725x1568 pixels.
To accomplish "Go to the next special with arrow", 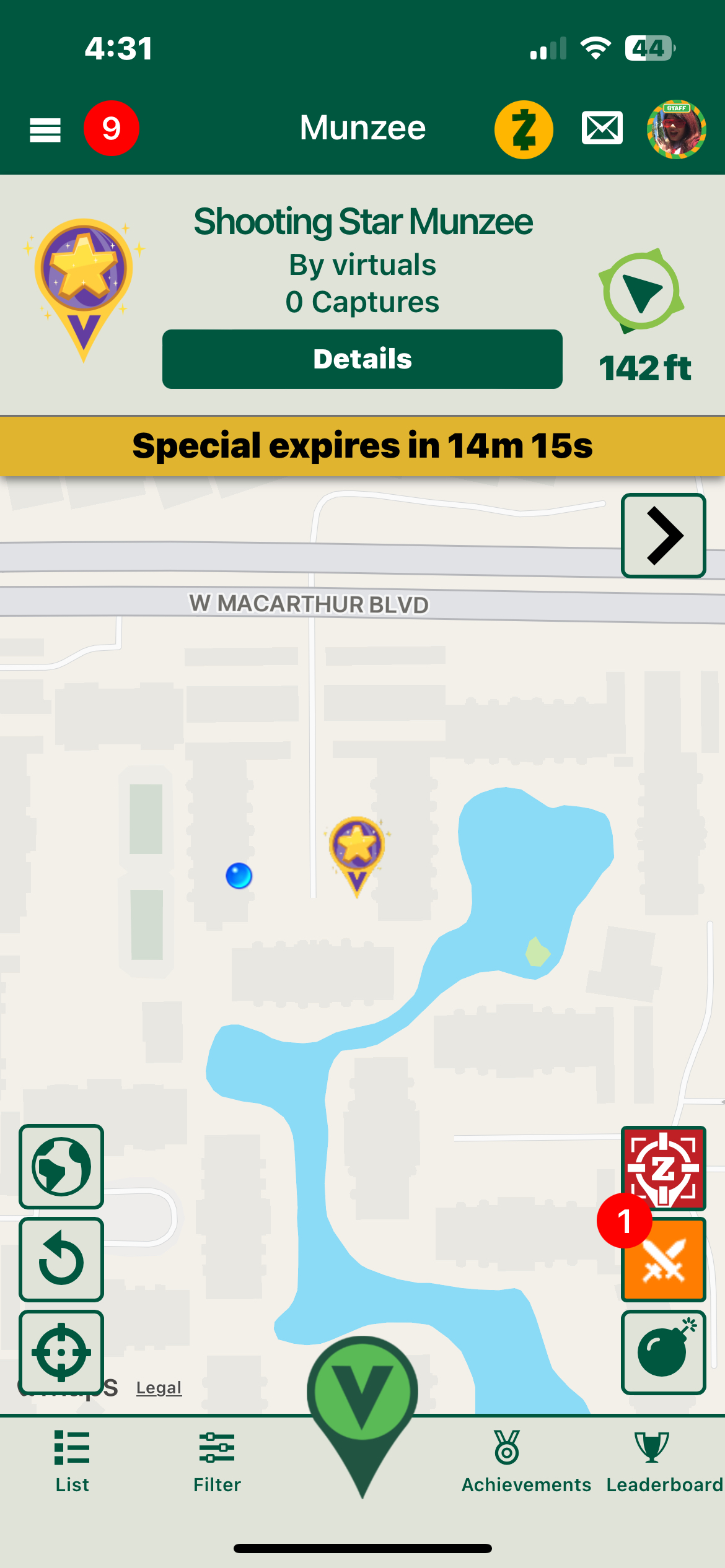I will point(663,536).
